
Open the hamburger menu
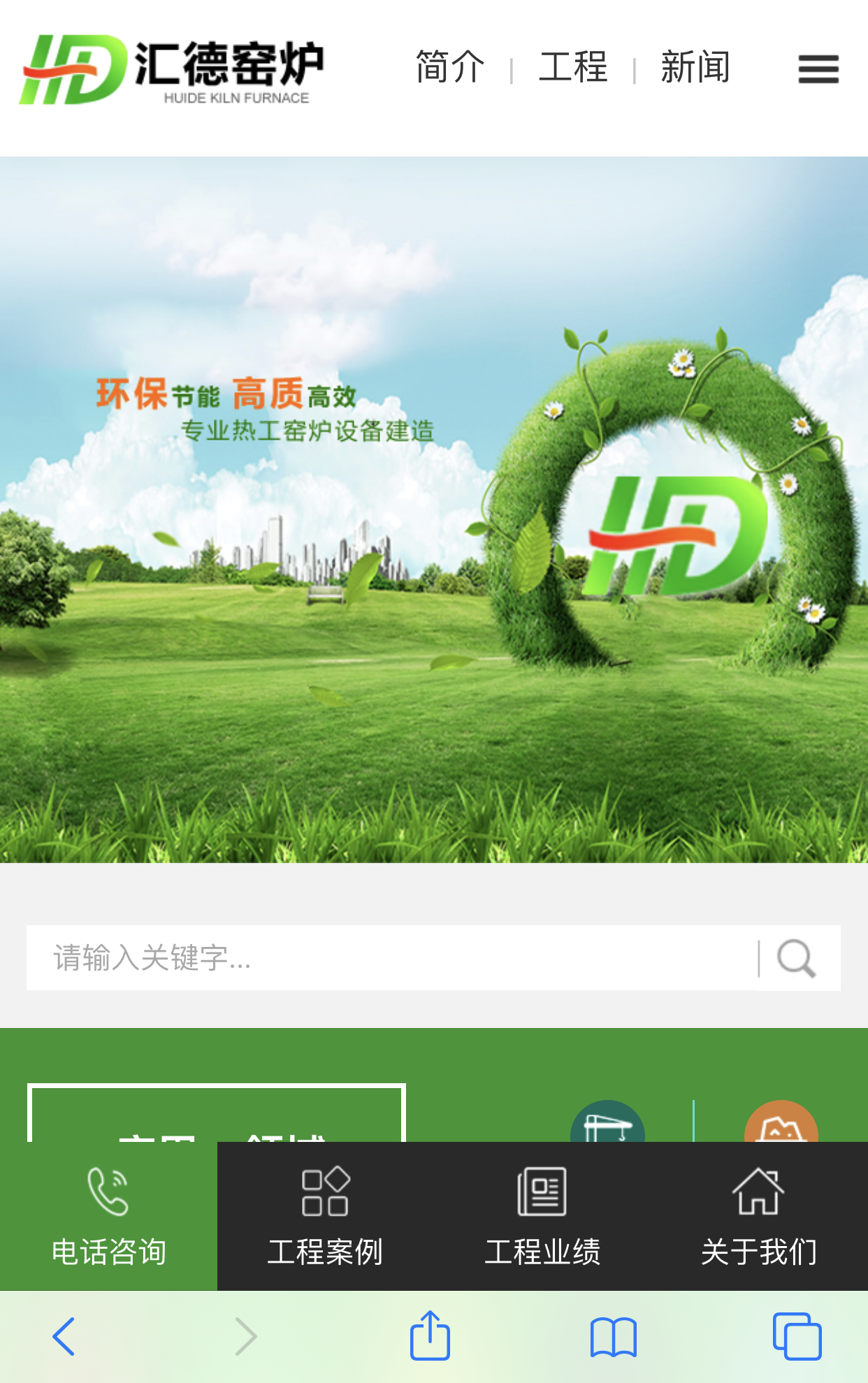(818, 69)
